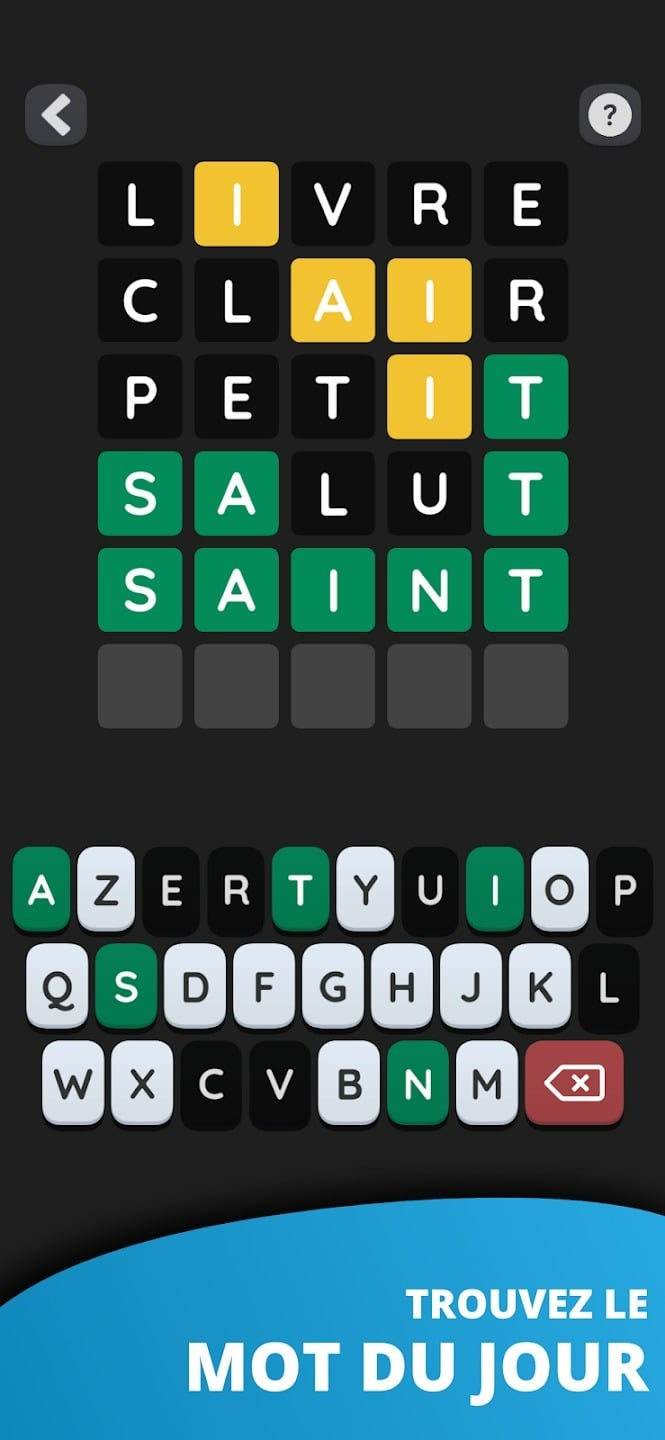Select the G key

point(333,986)
